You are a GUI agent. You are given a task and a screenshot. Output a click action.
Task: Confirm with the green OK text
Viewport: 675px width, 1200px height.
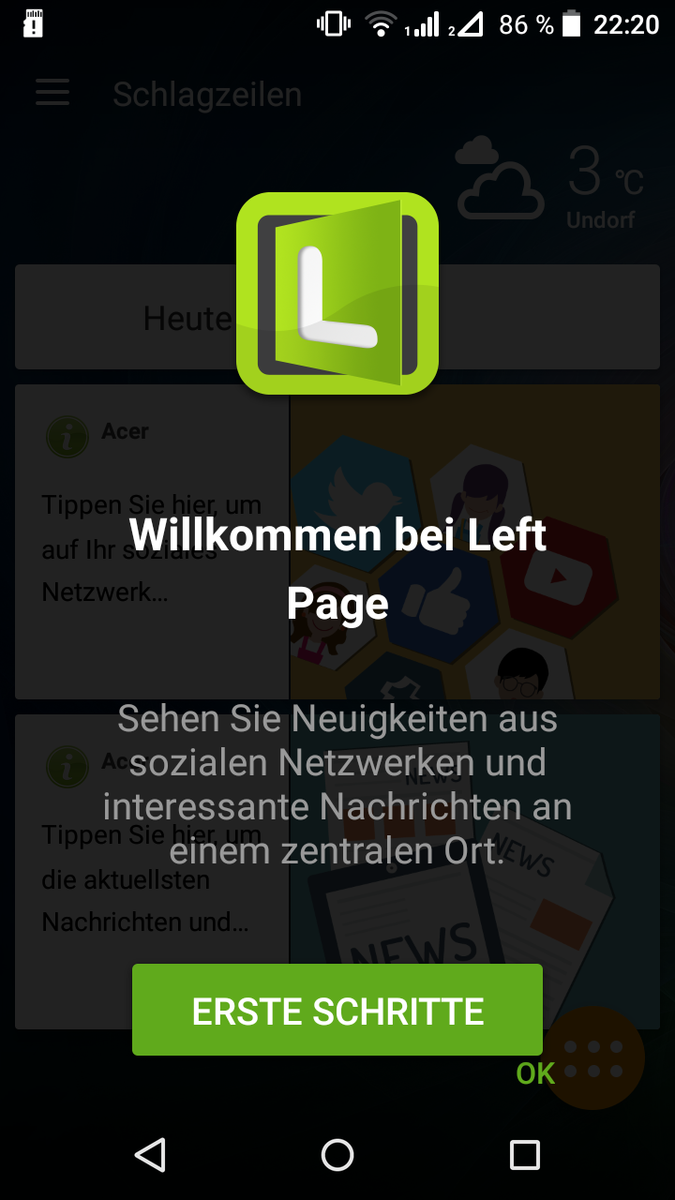pos(535,1074)
